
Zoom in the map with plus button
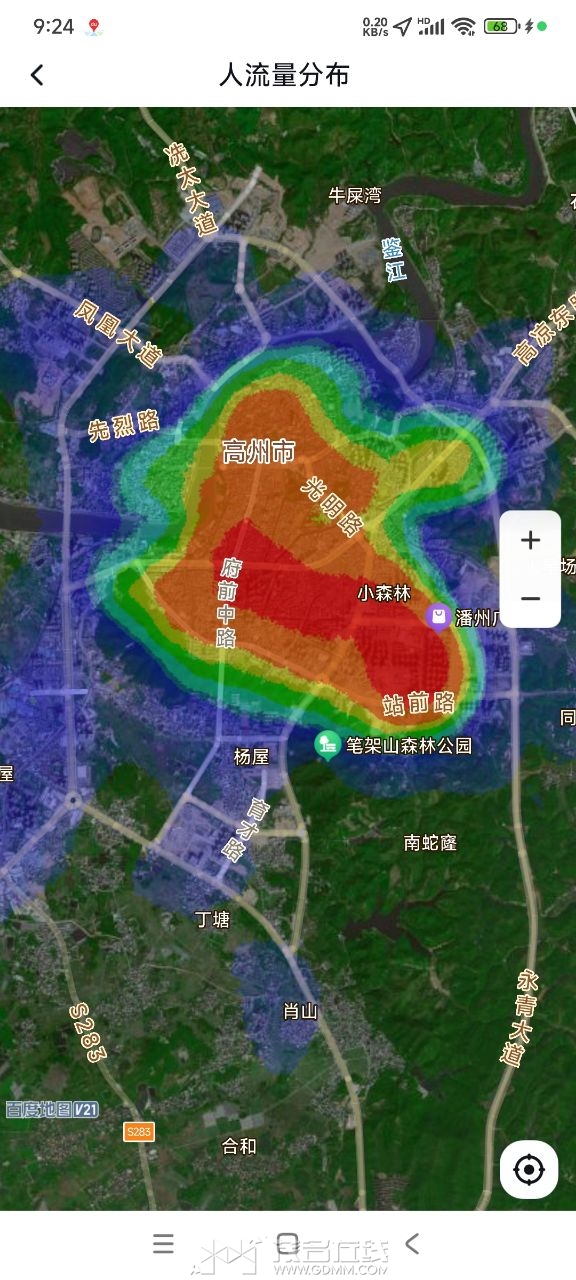click(530, 540)
